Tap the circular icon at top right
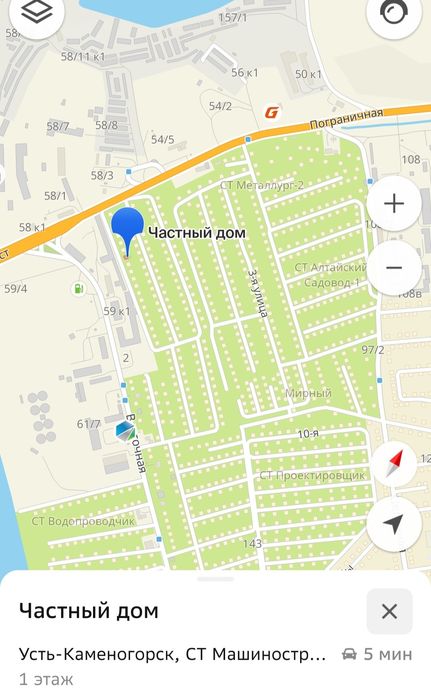This screenshot has width=431, height=699. pyautogui.click(x=394, y=12)
